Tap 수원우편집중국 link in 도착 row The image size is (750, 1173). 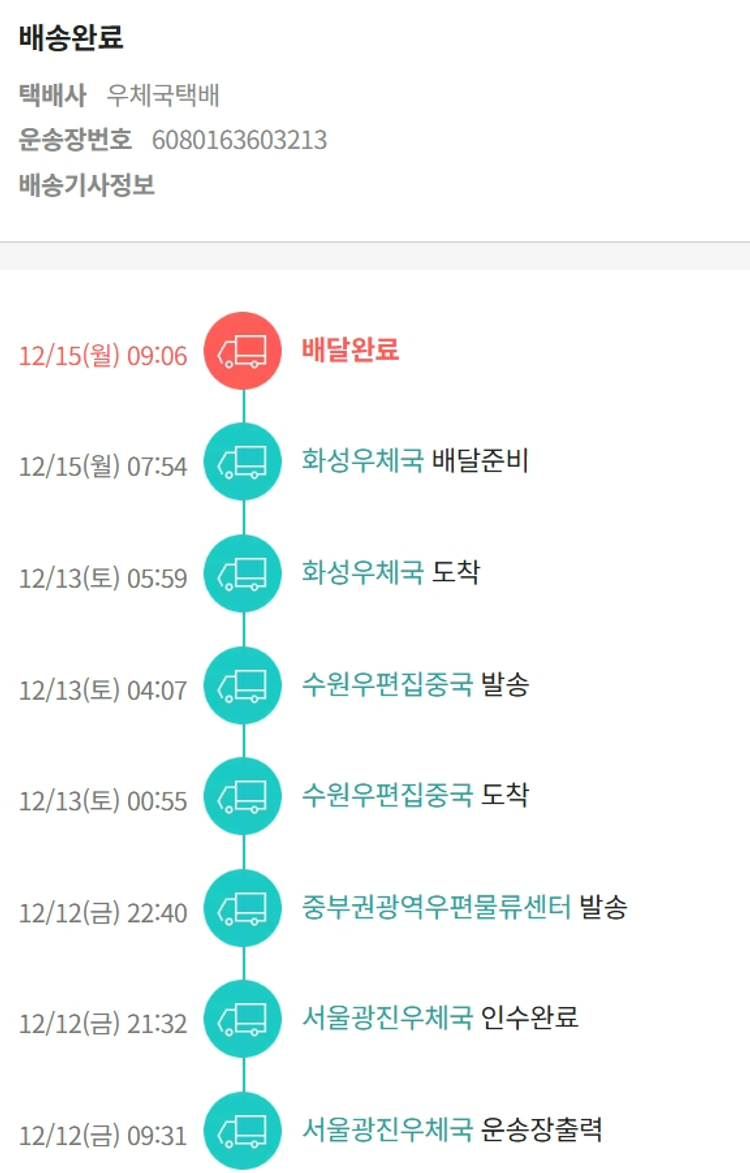tap(386, 796)
